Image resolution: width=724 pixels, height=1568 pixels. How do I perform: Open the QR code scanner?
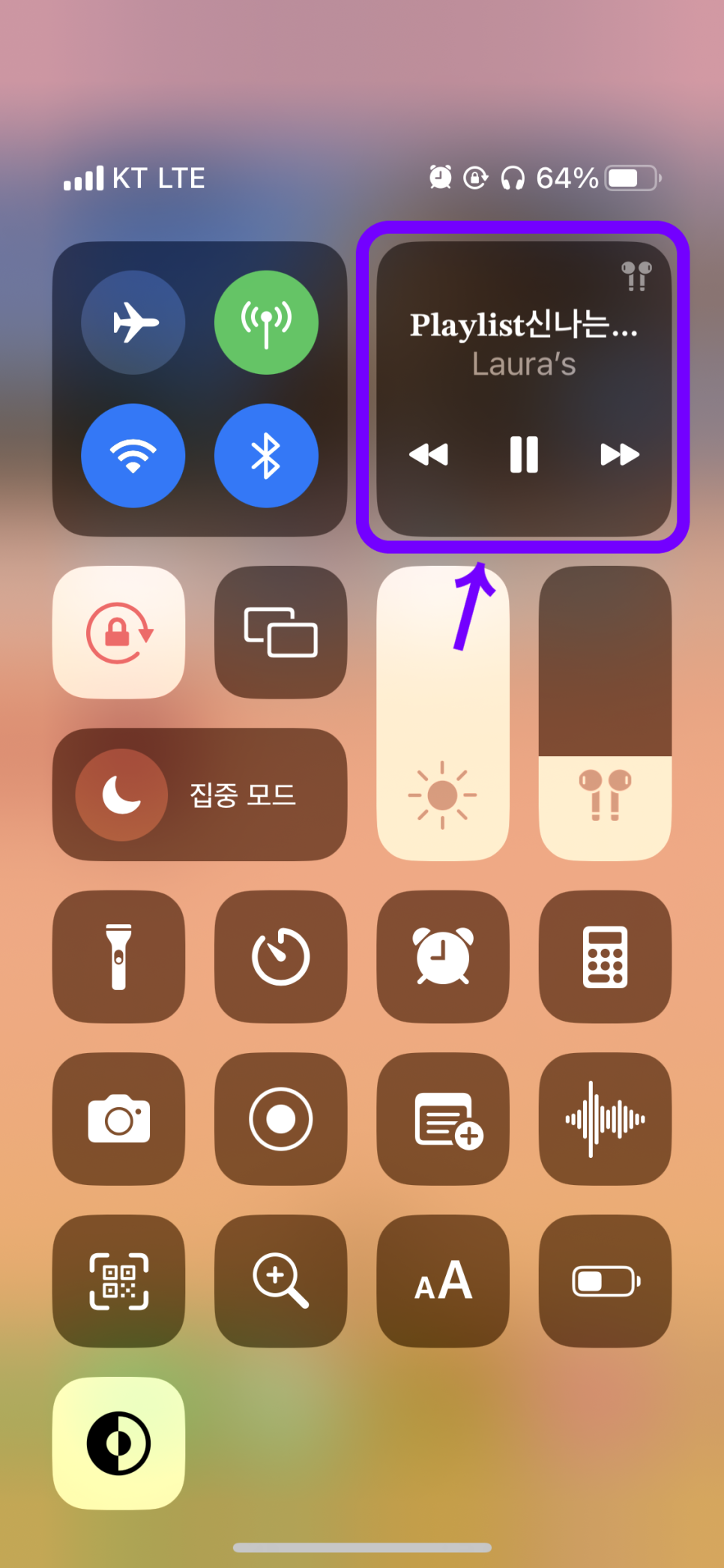click(x=119, y=1281)
